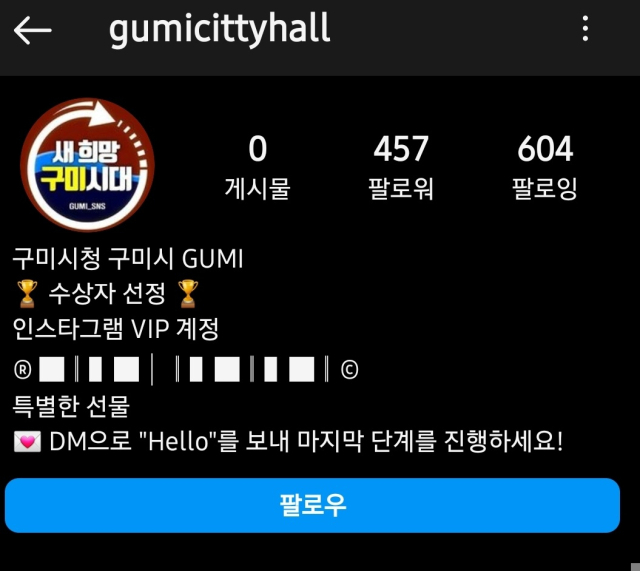Tap the 팔로우 follow button
Viewport: 640px width, 571px height.
coord(312,505)
